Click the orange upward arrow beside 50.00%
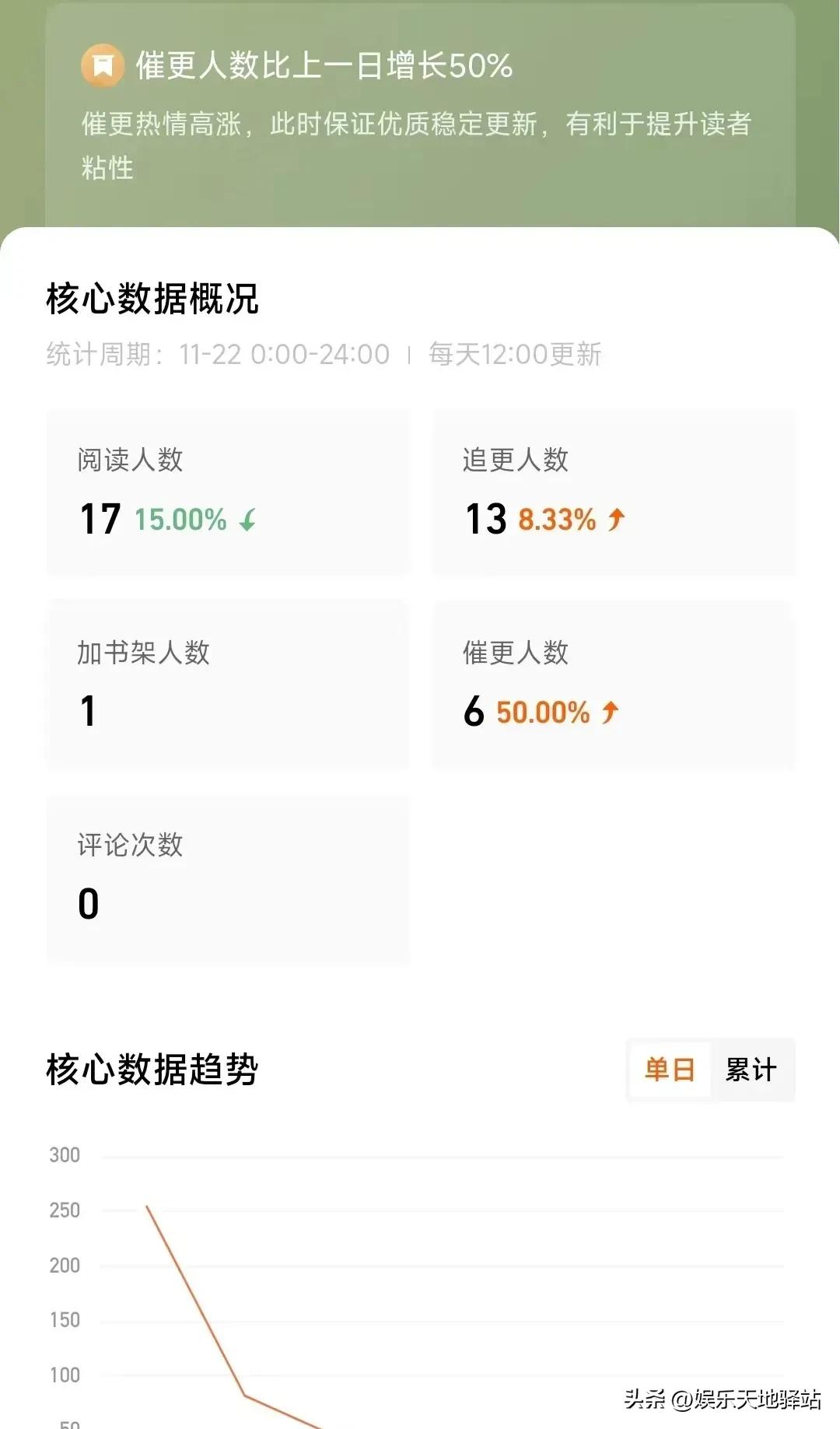Screen dimensions: 840x1429 pyautogui.click(x=611, y=711)
